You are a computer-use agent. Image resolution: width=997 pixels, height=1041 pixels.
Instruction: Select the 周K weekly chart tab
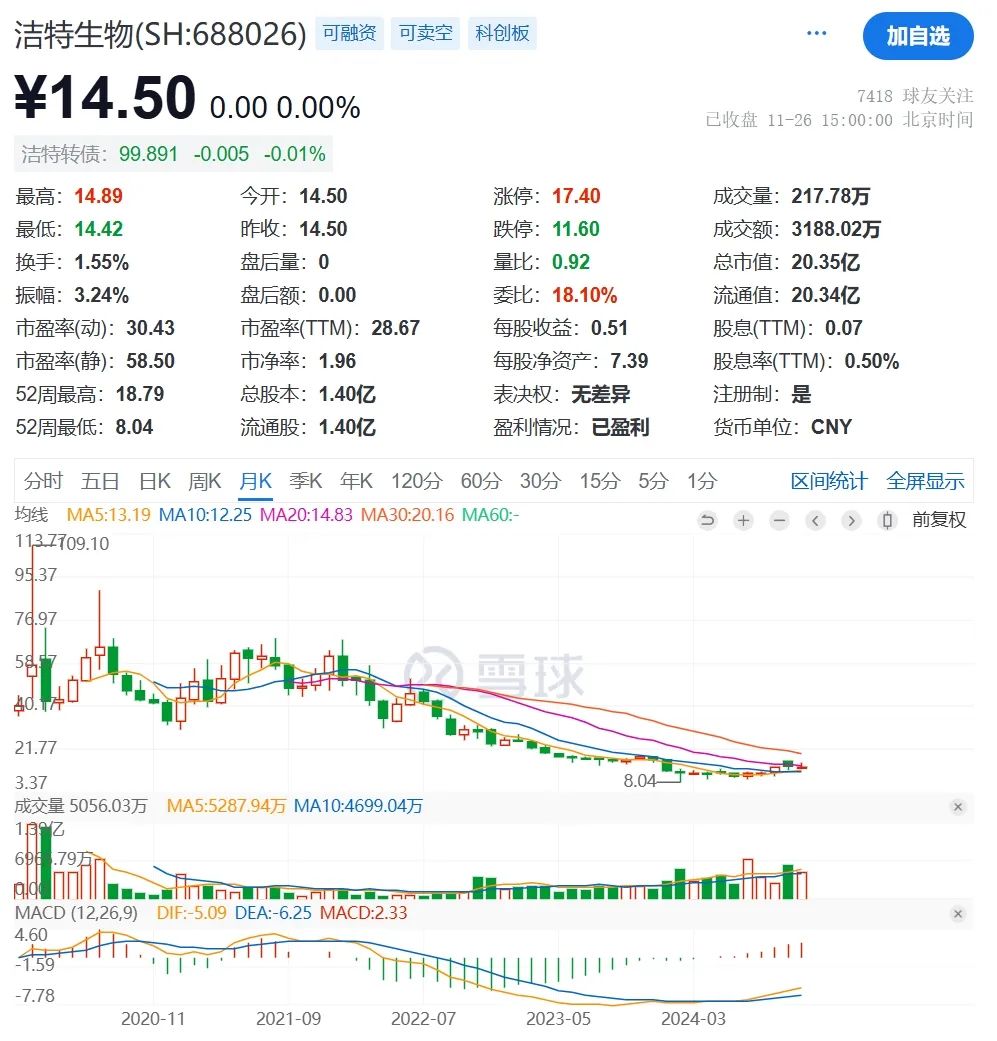coord(204,481)
